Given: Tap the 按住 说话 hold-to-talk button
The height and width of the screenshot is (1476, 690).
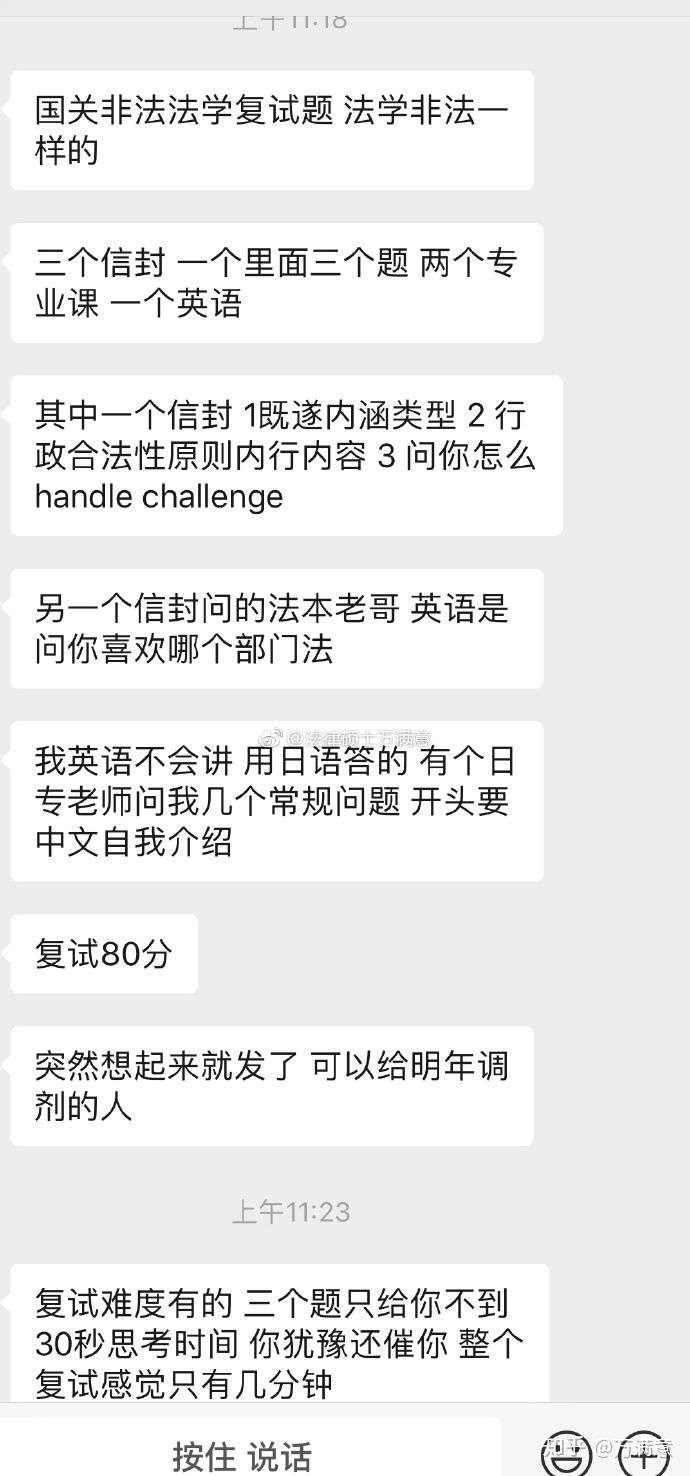Looking at the screenshot, I should click(x=243, y=1453).
